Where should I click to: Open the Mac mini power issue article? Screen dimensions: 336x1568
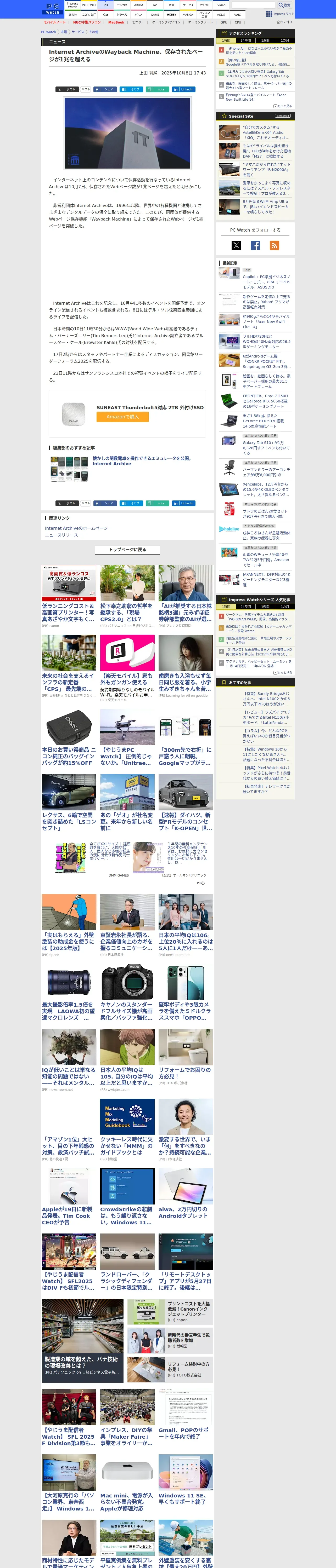point(127,1502)
